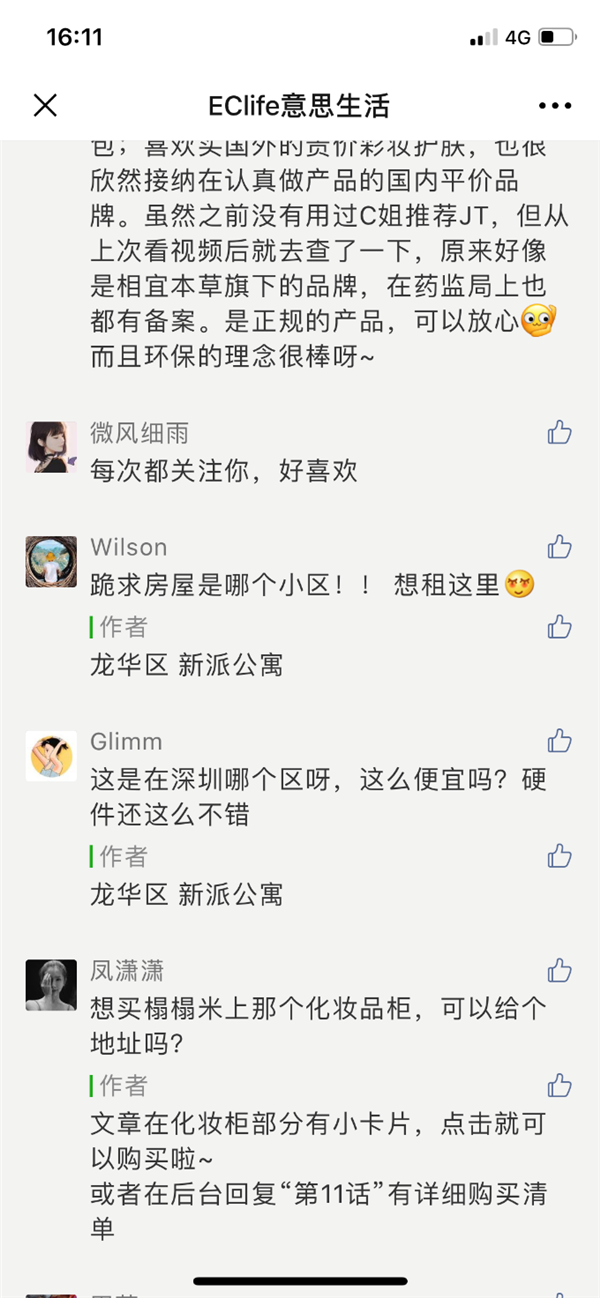Close the EClife意思生活 article page
This screenshot has height=1298, width=600.
[x=45, y=105]
